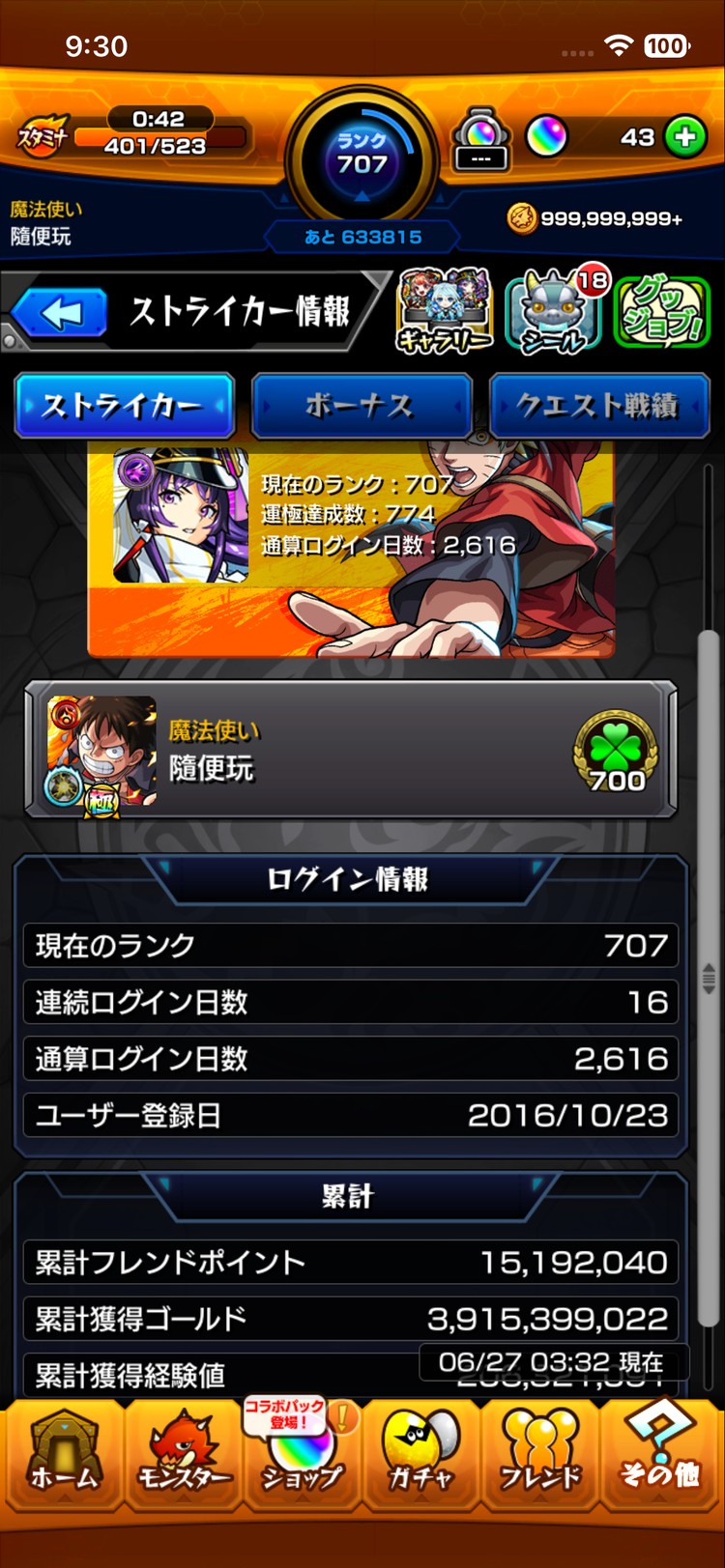Go to ホーム in bottom navigation
The width and height of the screenshot is (725, 1568).
[x=64, y=1454]
